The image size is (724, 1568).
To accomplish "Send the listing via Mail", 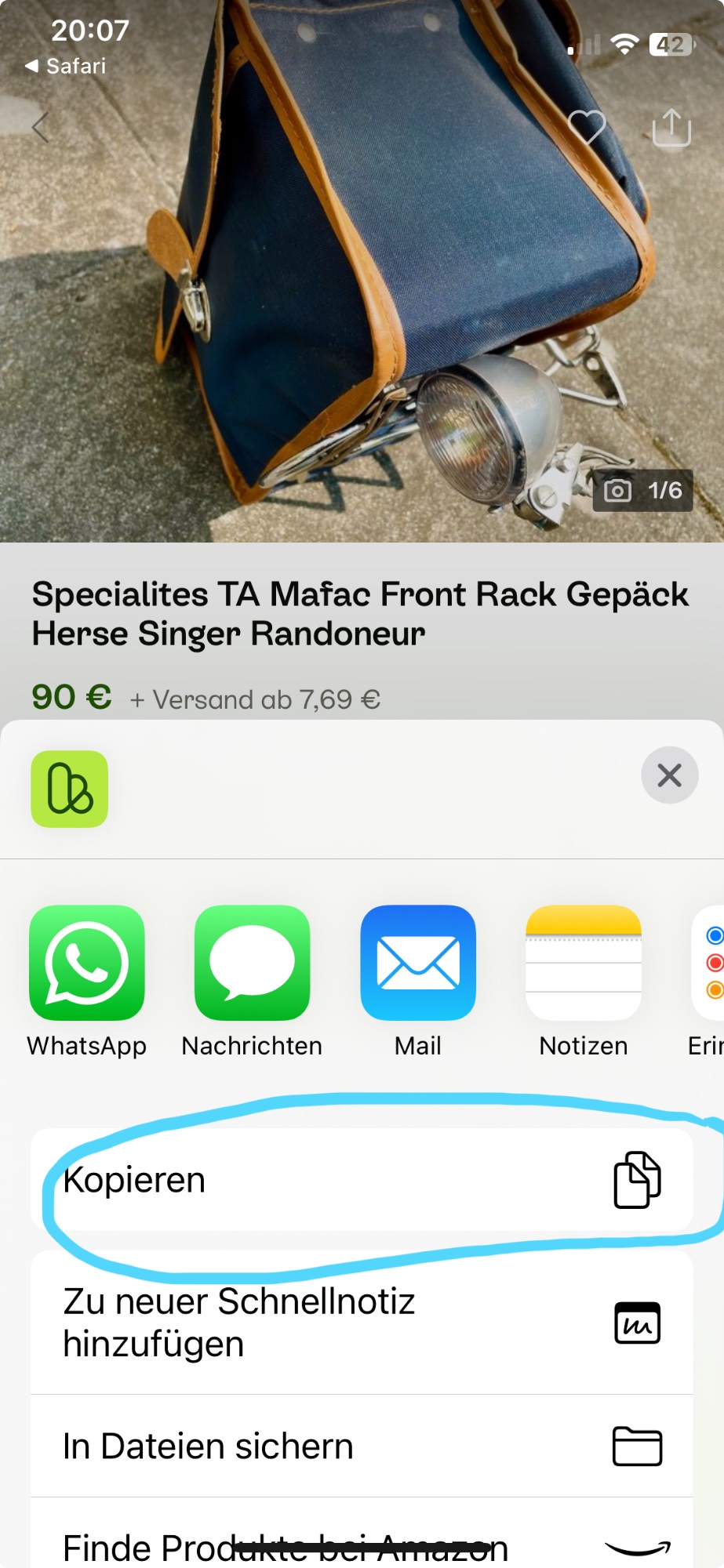I will pos(418,964).
